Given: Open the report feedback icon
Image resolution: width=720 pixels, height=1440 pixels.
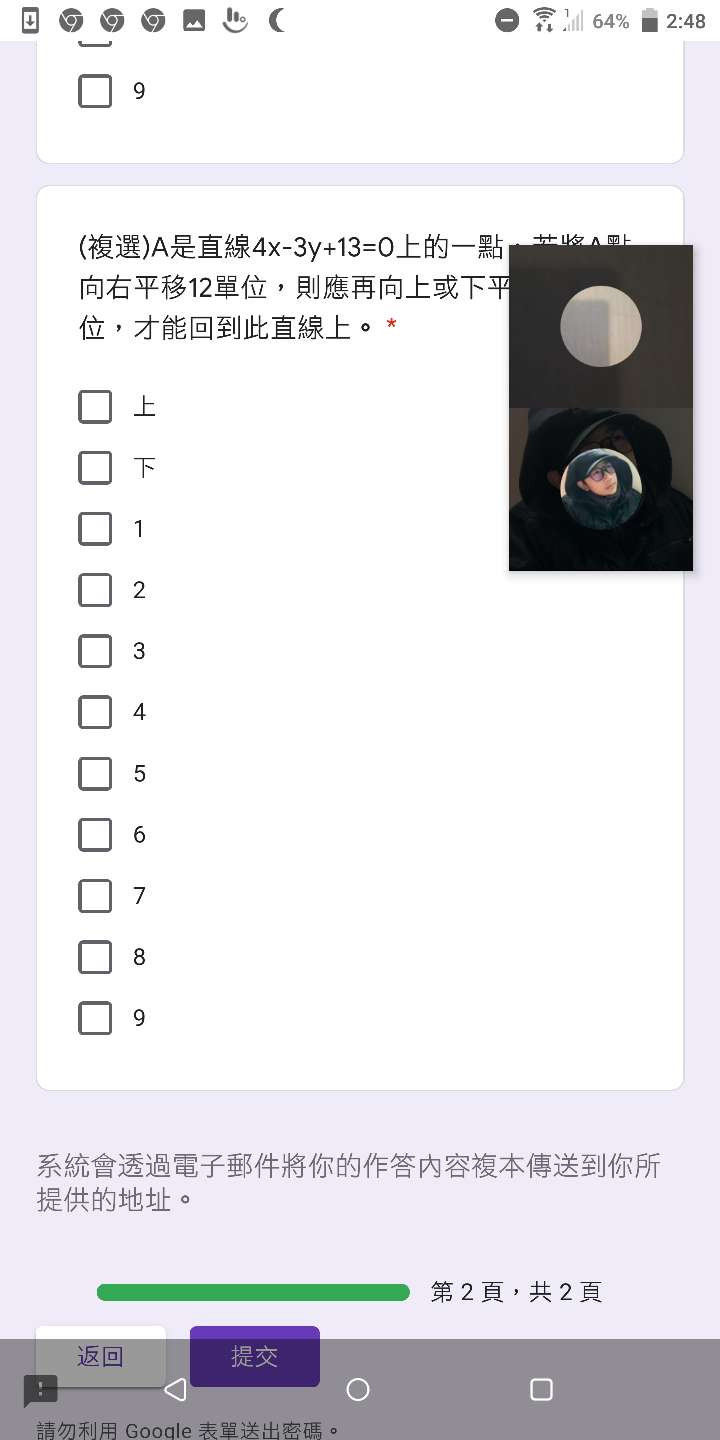Looking at the screenshot, I should pyautogui.click(x=40, y=1389).
